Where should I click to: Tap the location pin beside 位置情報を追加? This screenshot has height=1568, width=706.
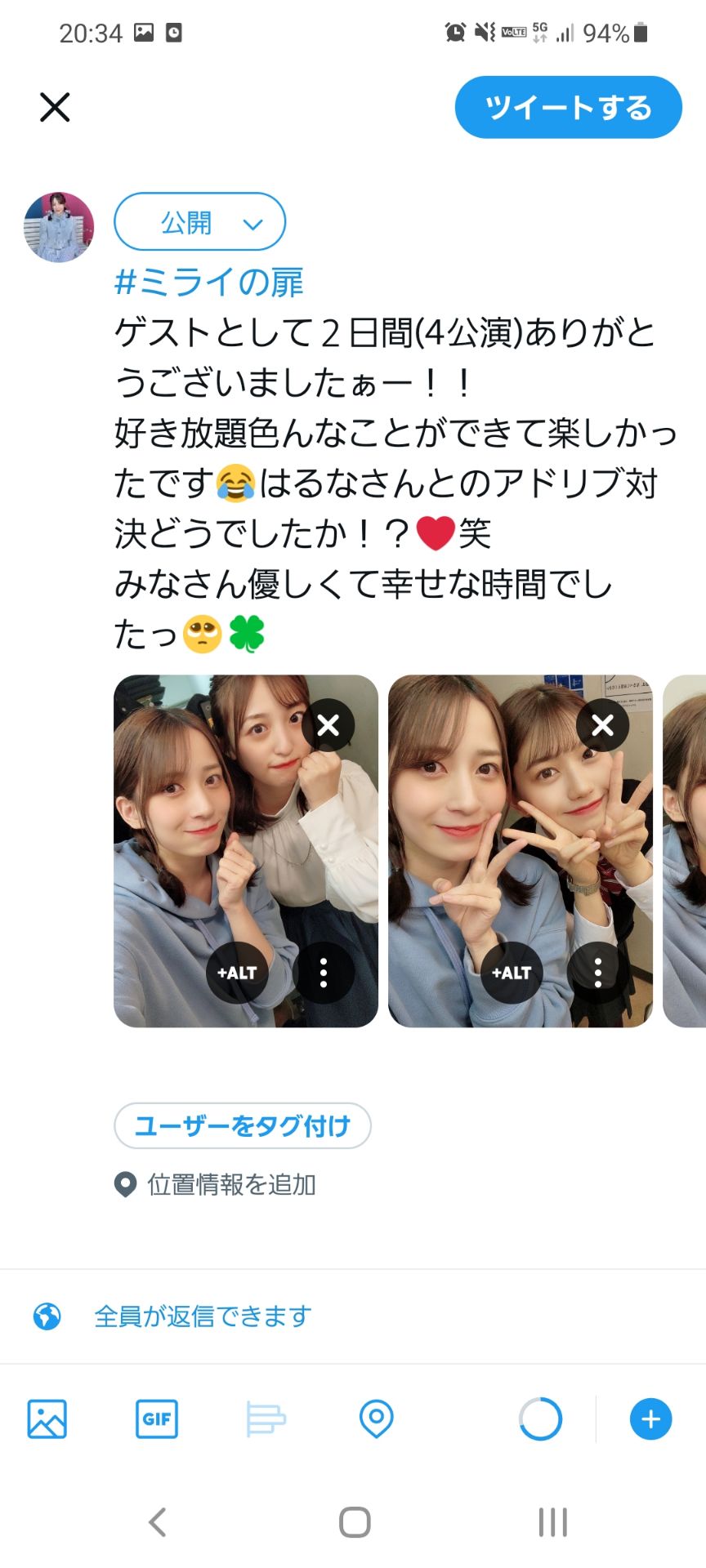[124, 1186]
